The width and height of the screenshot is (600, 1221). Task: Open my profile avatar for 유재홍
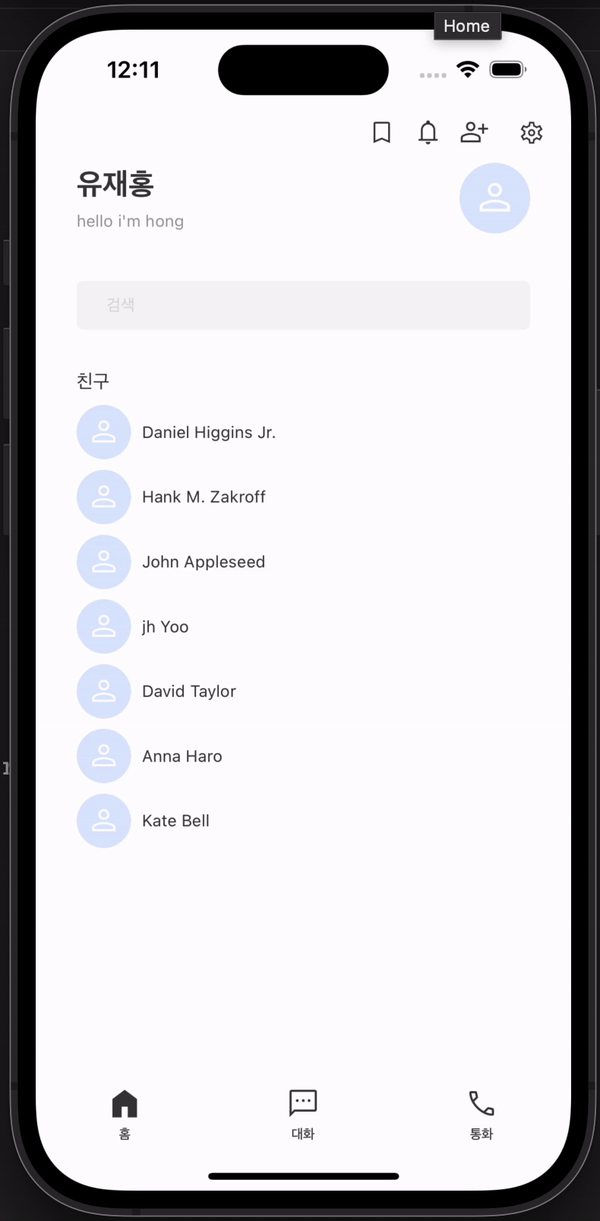(494, 198)
